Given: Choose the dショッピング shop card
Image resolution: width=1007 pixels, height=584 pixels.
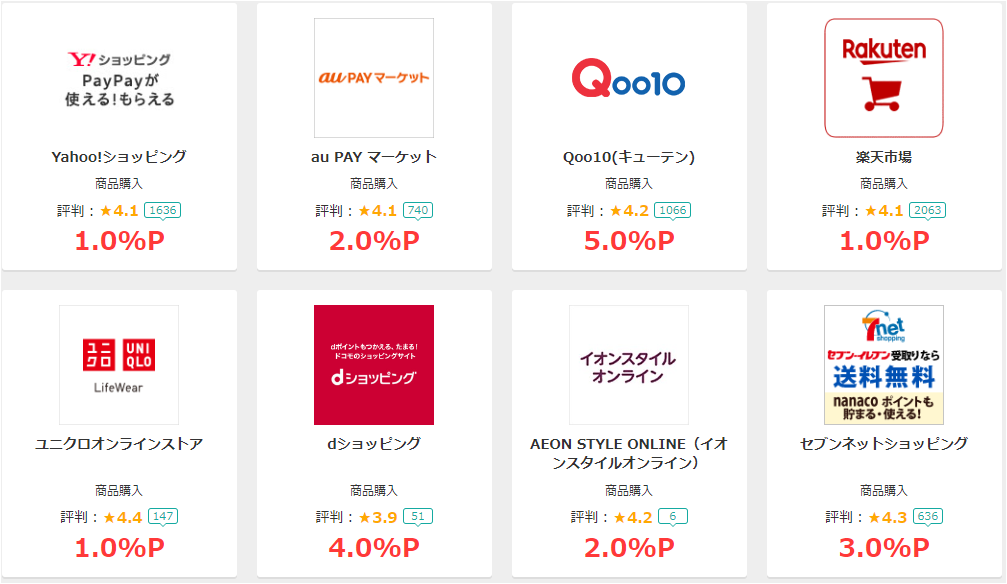Looking at the screenshot, I should 374,432.
